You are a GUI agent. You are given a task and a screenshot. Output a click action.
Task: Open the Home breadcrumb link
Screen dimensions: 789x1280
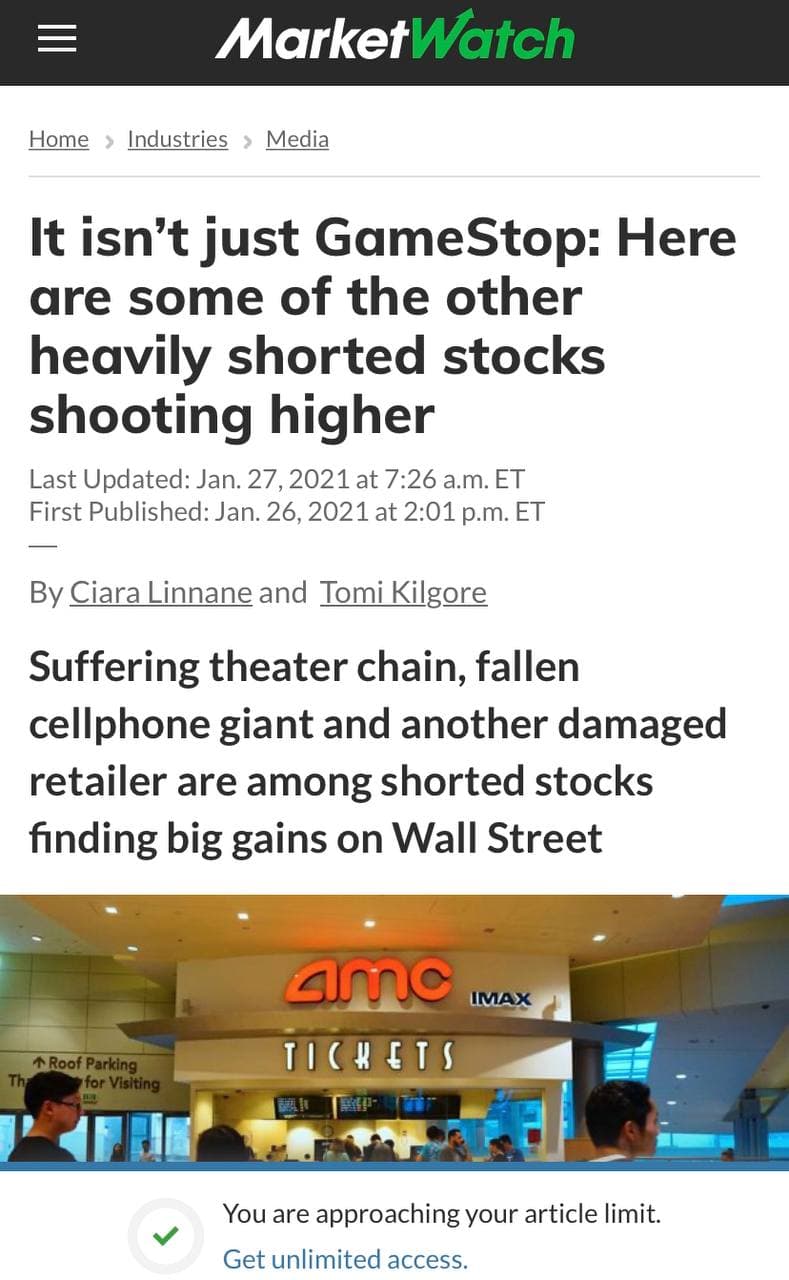[x=59, y=139]
